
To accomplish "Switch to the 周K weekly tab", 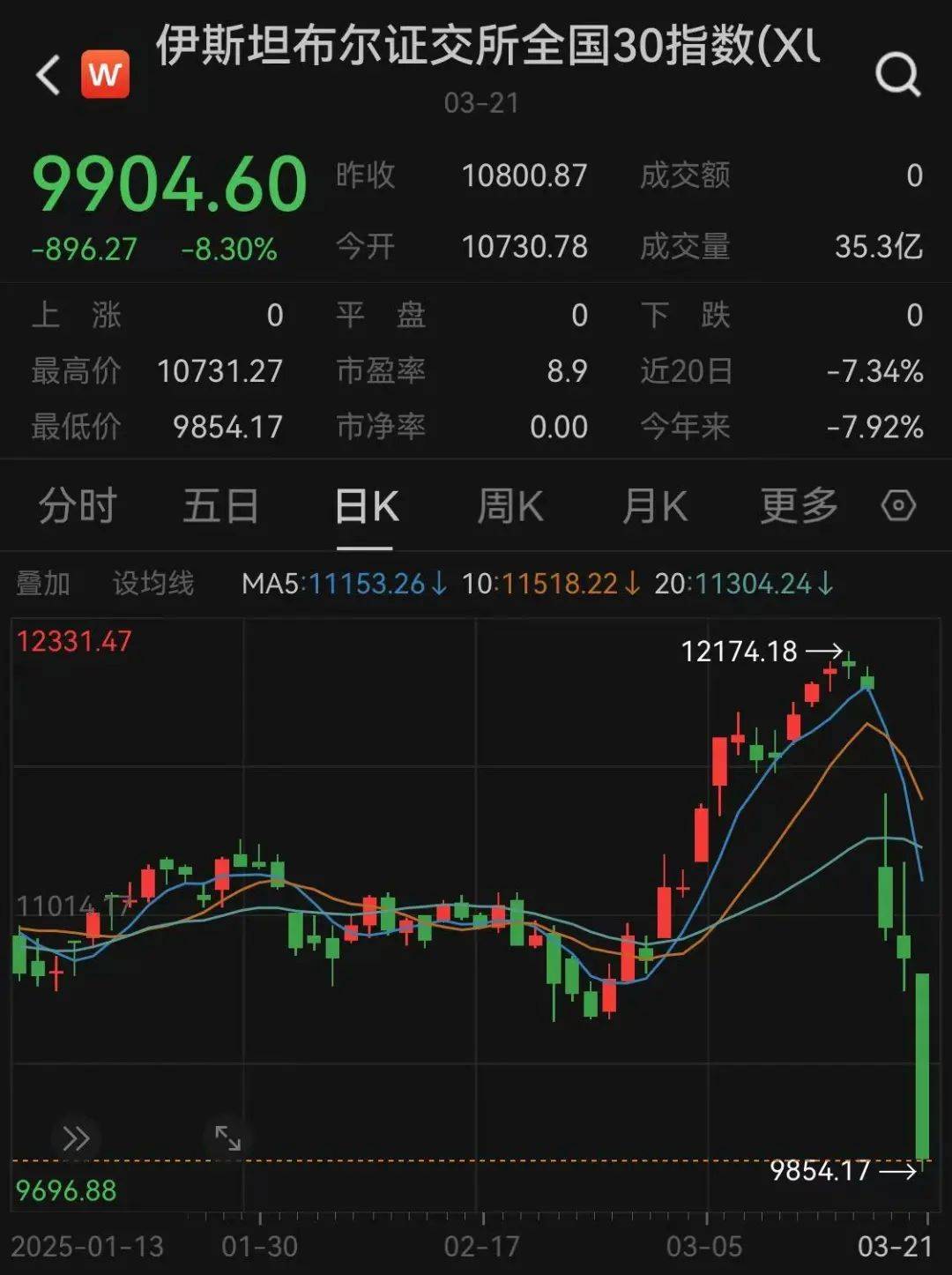I will [x=509, y=504].
